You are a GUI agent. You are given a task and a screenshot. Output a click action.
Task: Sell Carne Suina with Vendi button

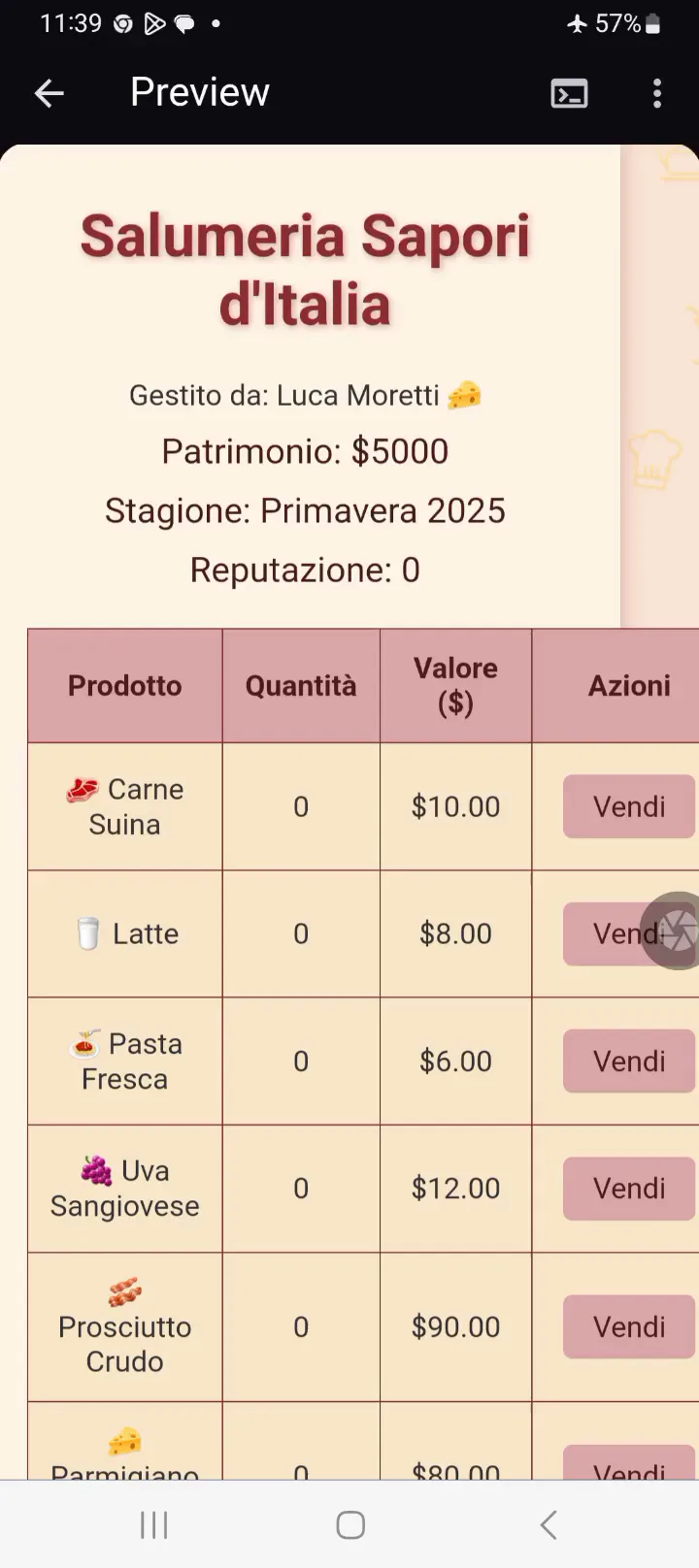click(x=628, y=806)
